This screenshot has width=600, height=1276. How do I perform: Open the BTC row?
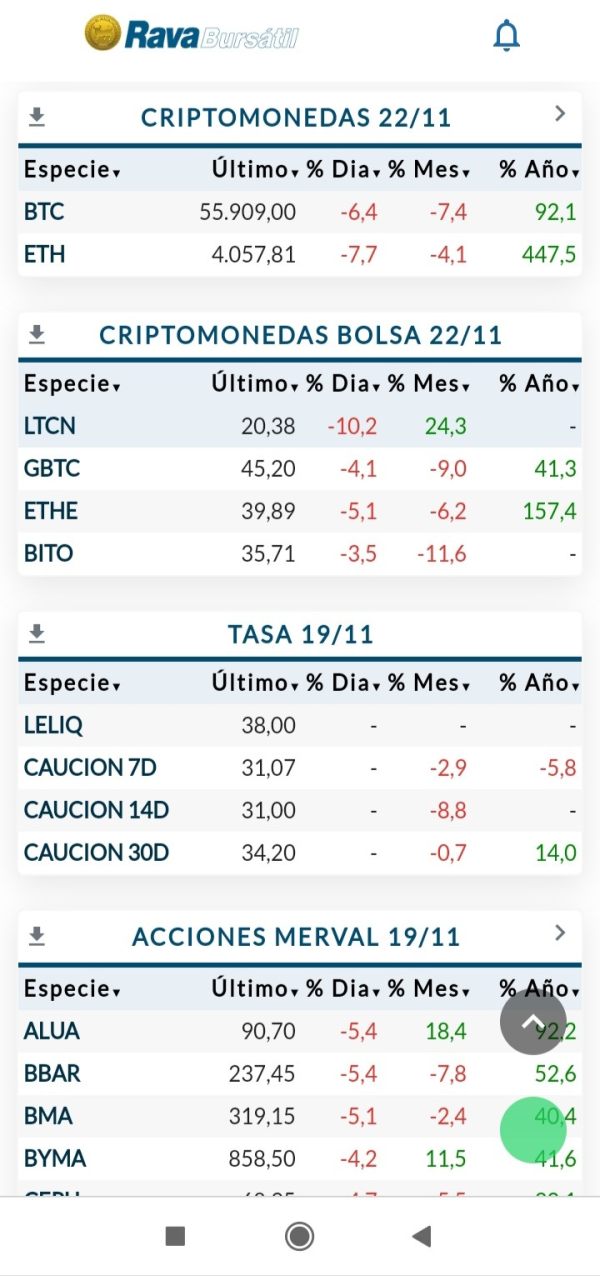300,212
